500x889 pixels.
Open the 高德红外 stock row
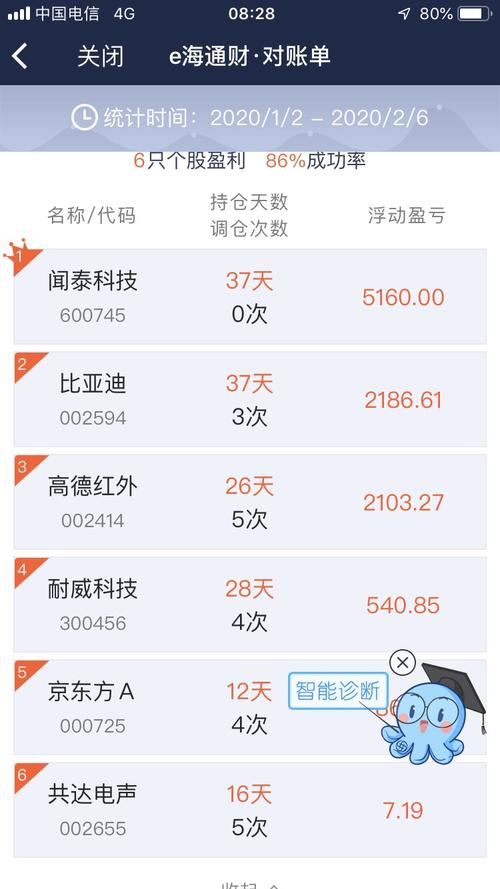pyautogui.click(x=250, y=502)
